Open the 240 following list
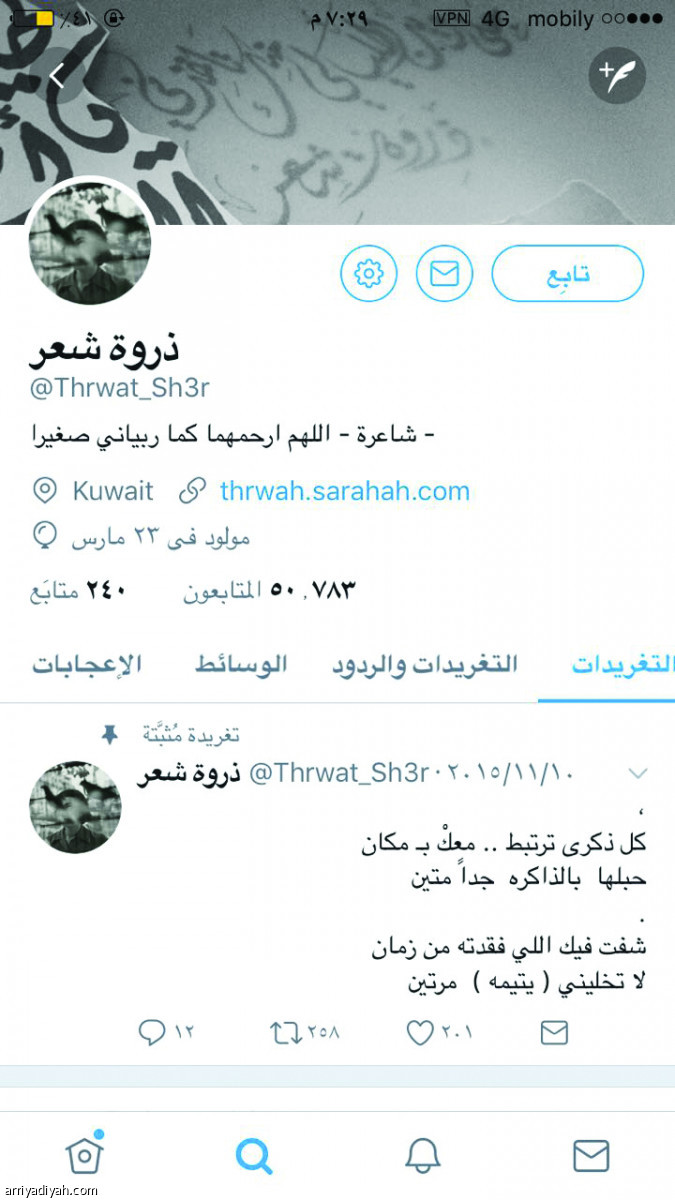The image size is (675, 1200). tap(80, 591)
